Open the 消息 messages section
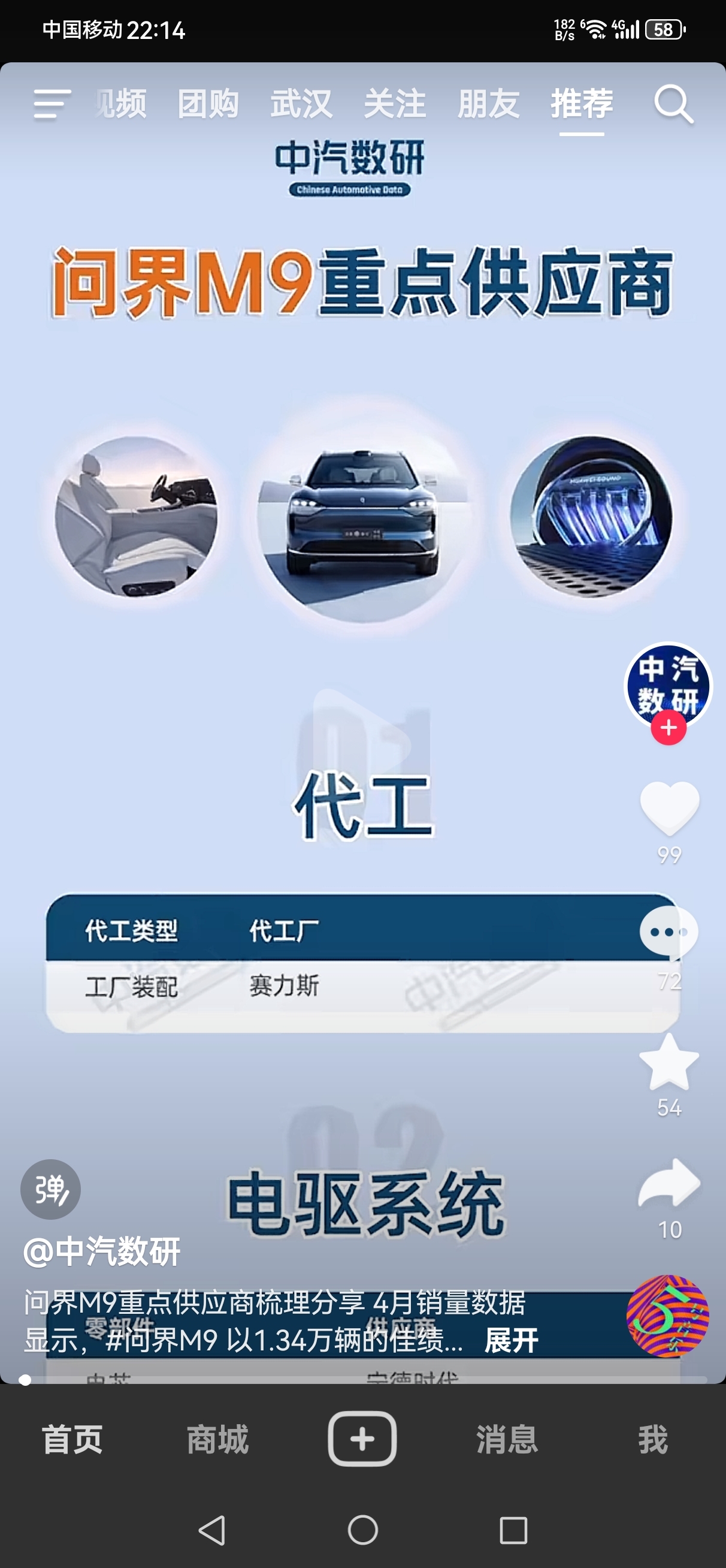Screen dimensions: 726x1568 (x=506, y=1440)
